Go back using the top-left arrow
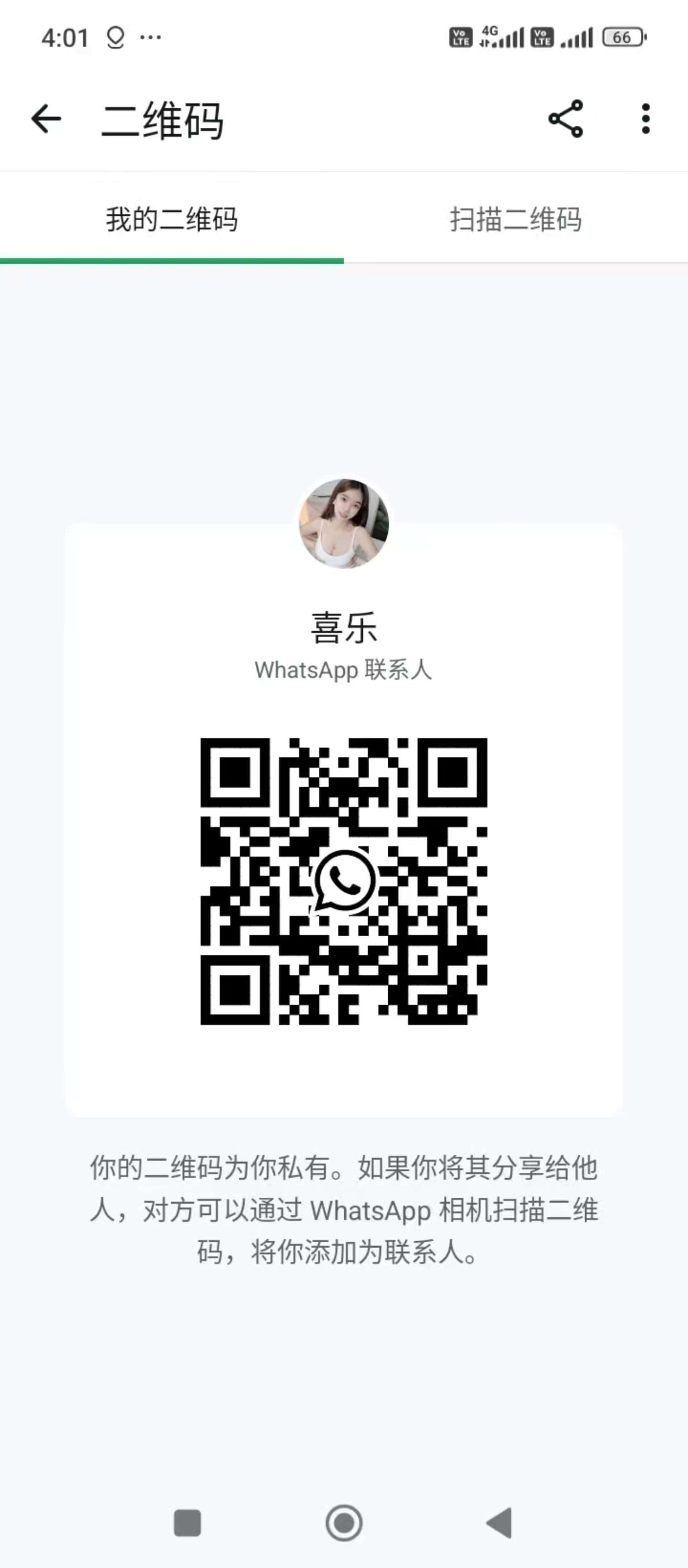This screenshot has height=1568, width=688. tap(46, 119)
